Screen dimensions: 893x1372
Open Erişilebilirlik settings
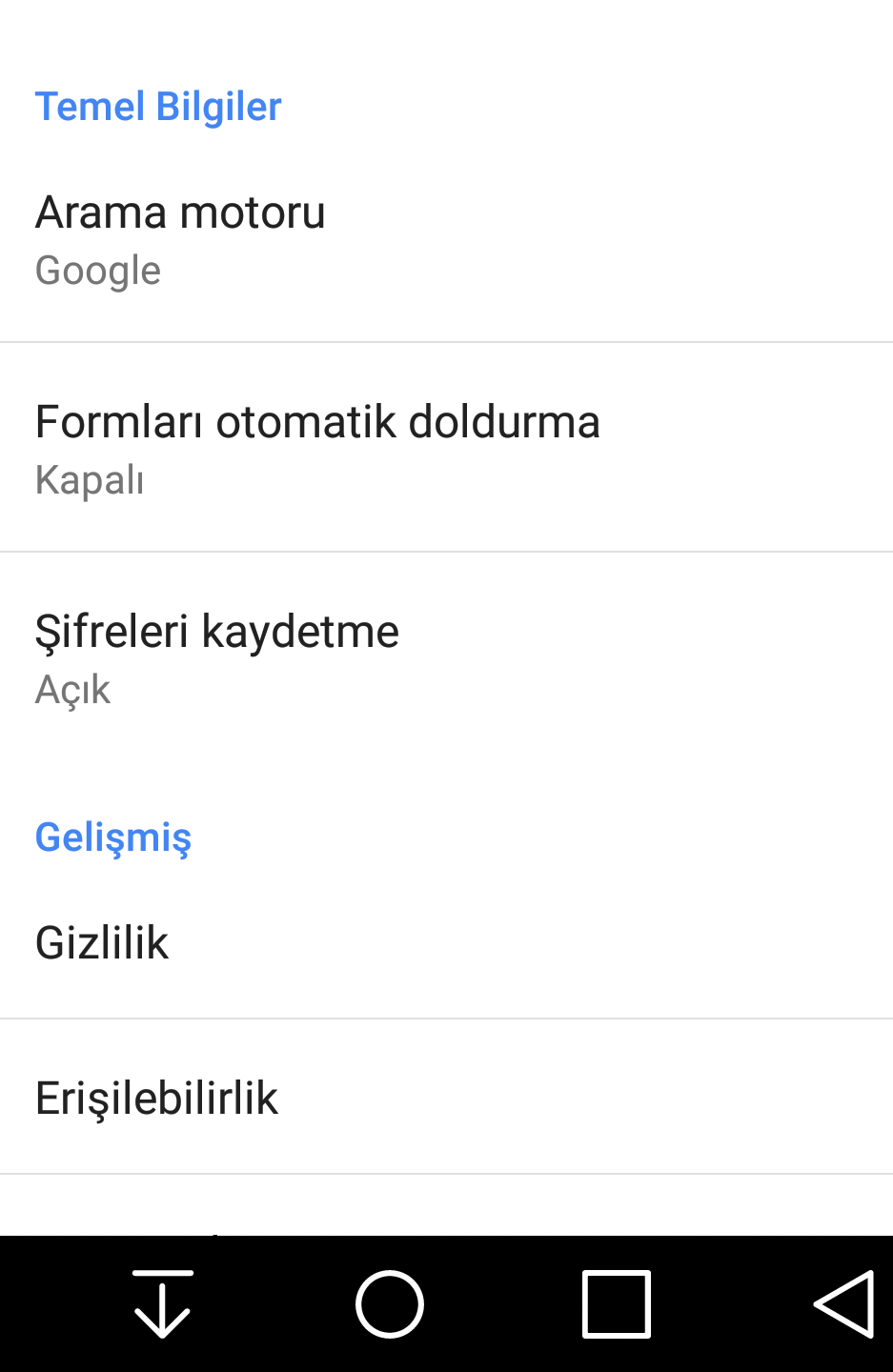[x=446, y=1099]
